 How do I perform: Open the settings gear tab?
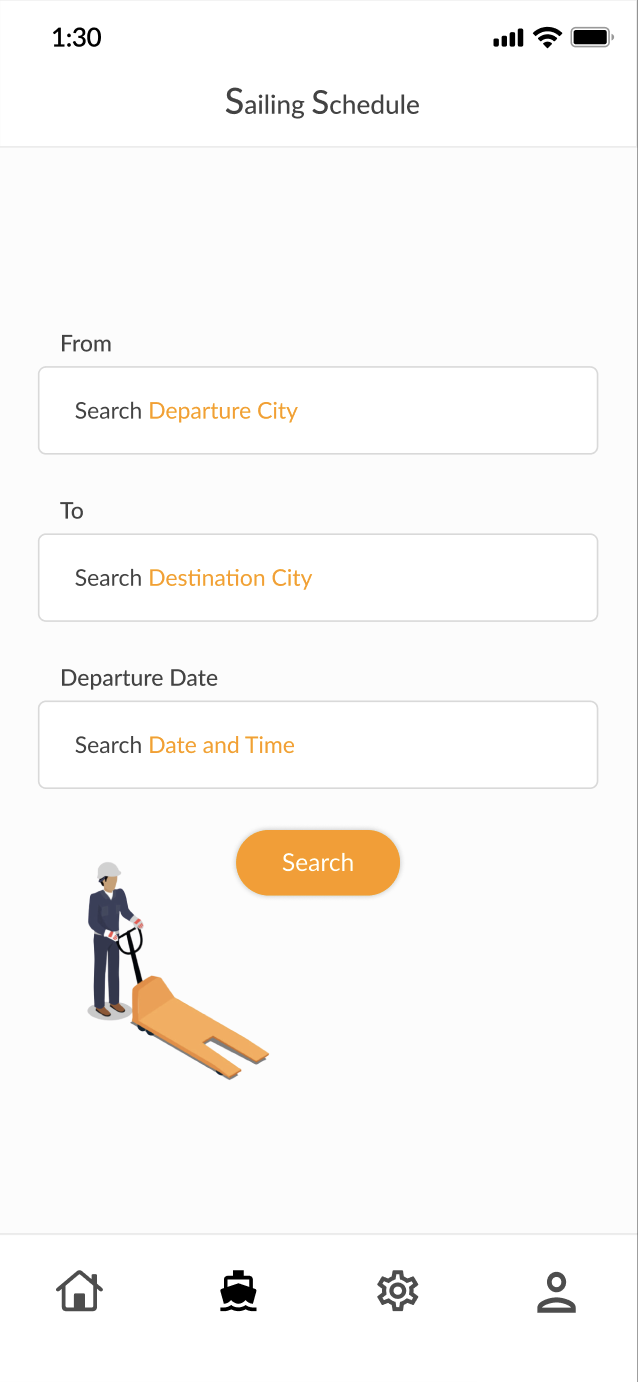397,1291
